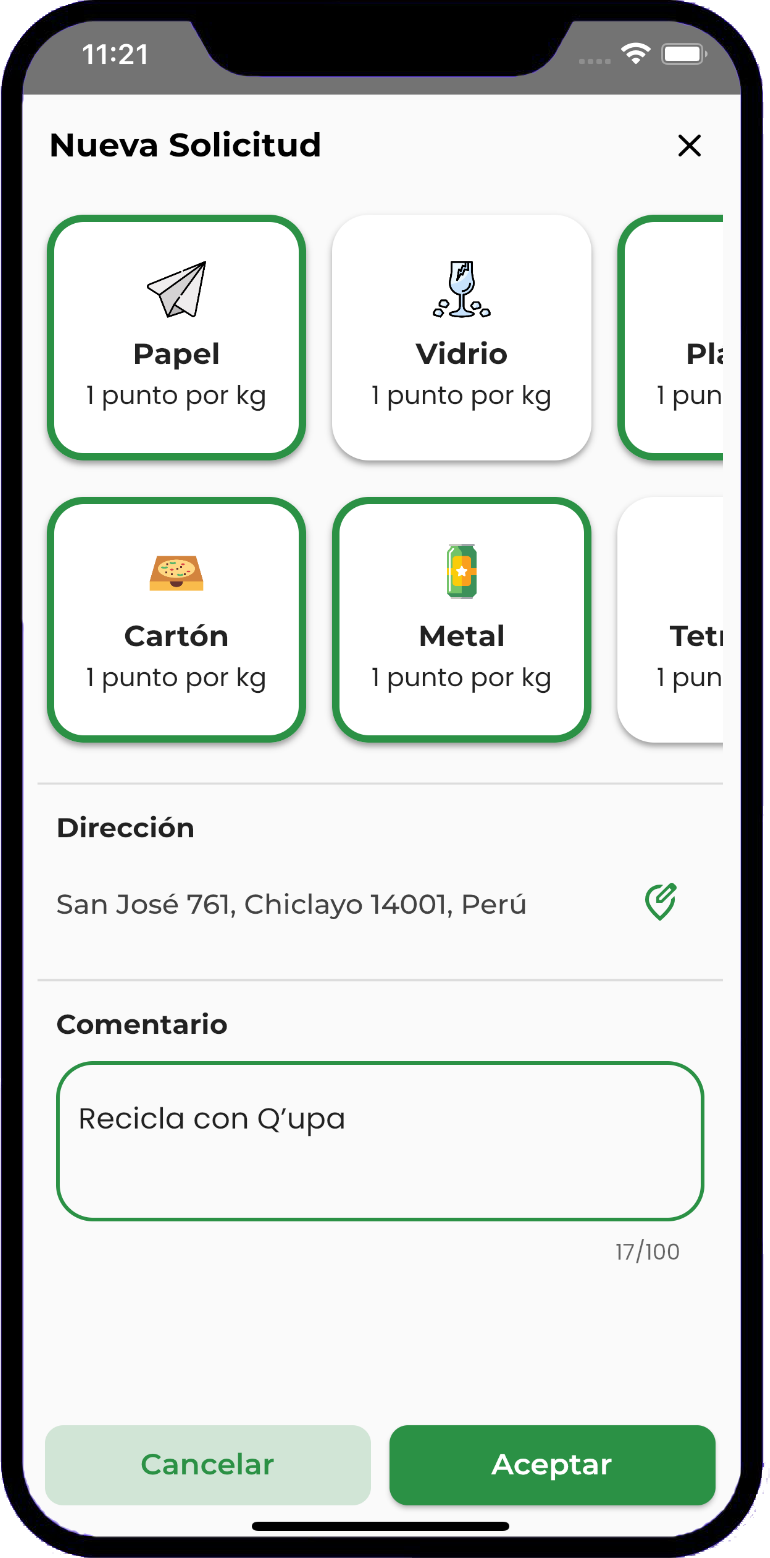This screenshot has width=770, height=1558.
Task: Close the Nueva Solicitud form
Action: (689, 146)
